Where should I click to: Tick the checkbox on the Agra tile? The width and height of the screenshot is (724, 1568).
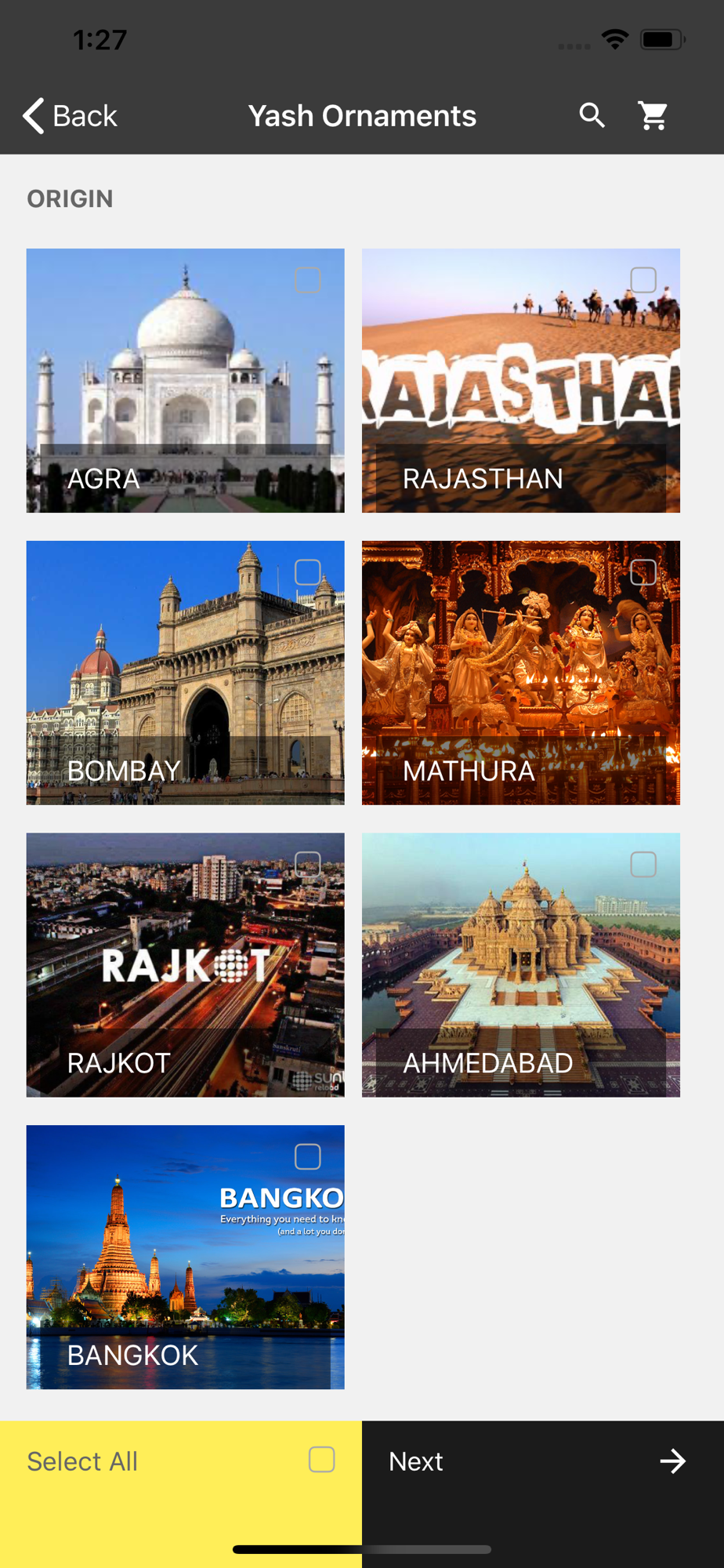point(308,280)
